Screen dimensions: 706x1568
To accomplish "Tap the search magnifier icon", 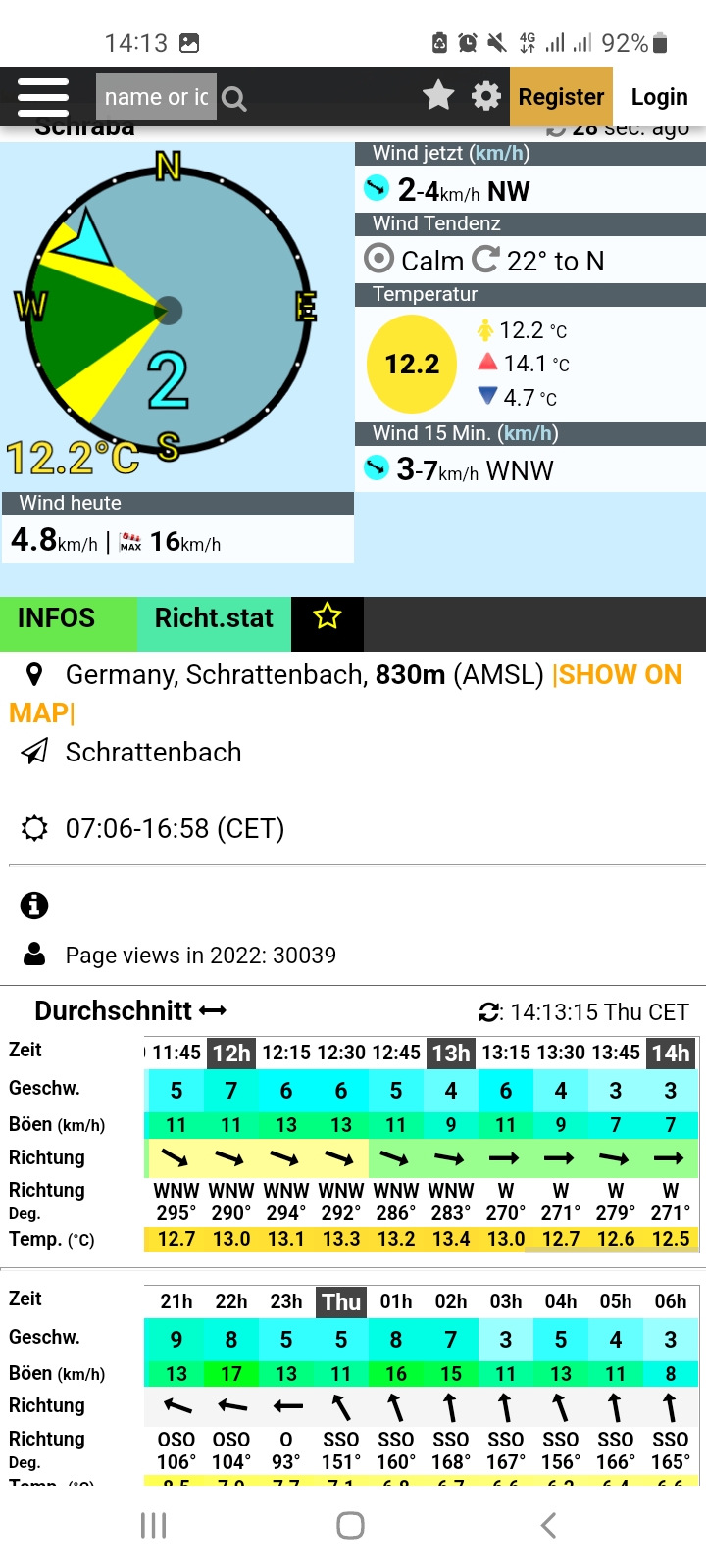I will click(x=233, y=98).
